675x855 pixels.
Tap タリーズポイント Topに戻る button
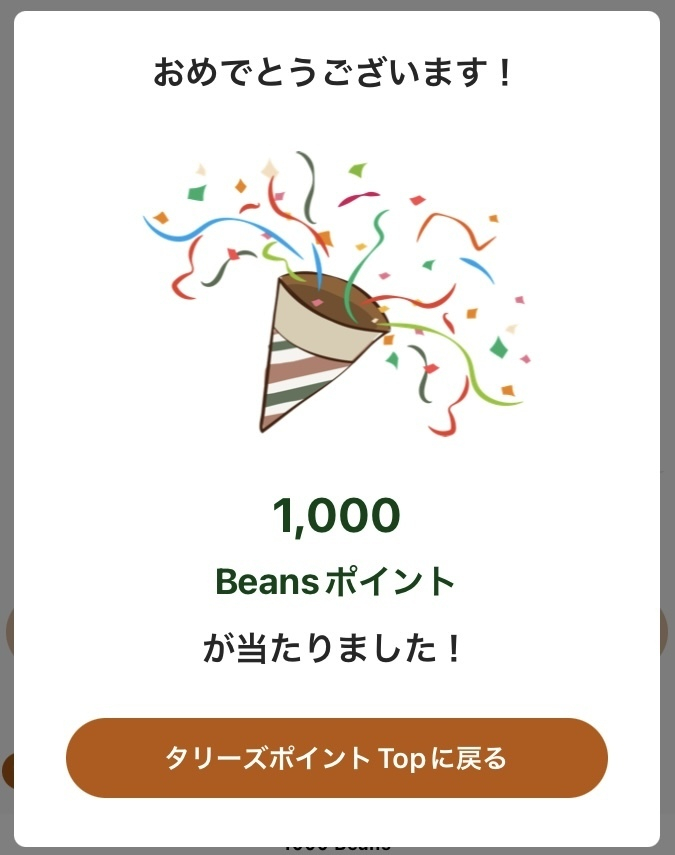coord(337,758)
